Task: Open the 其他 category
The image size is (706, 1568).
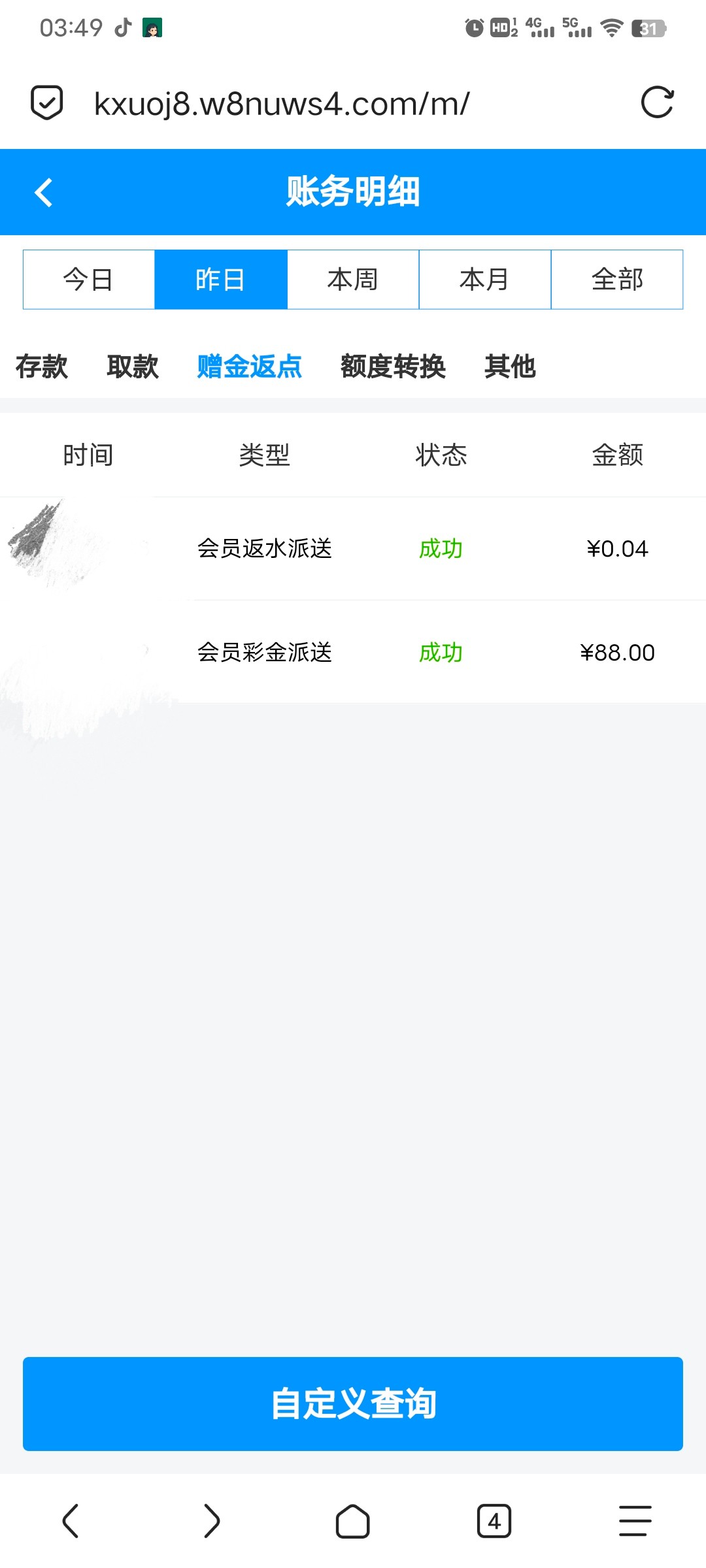Action: (x=510, y=367)
